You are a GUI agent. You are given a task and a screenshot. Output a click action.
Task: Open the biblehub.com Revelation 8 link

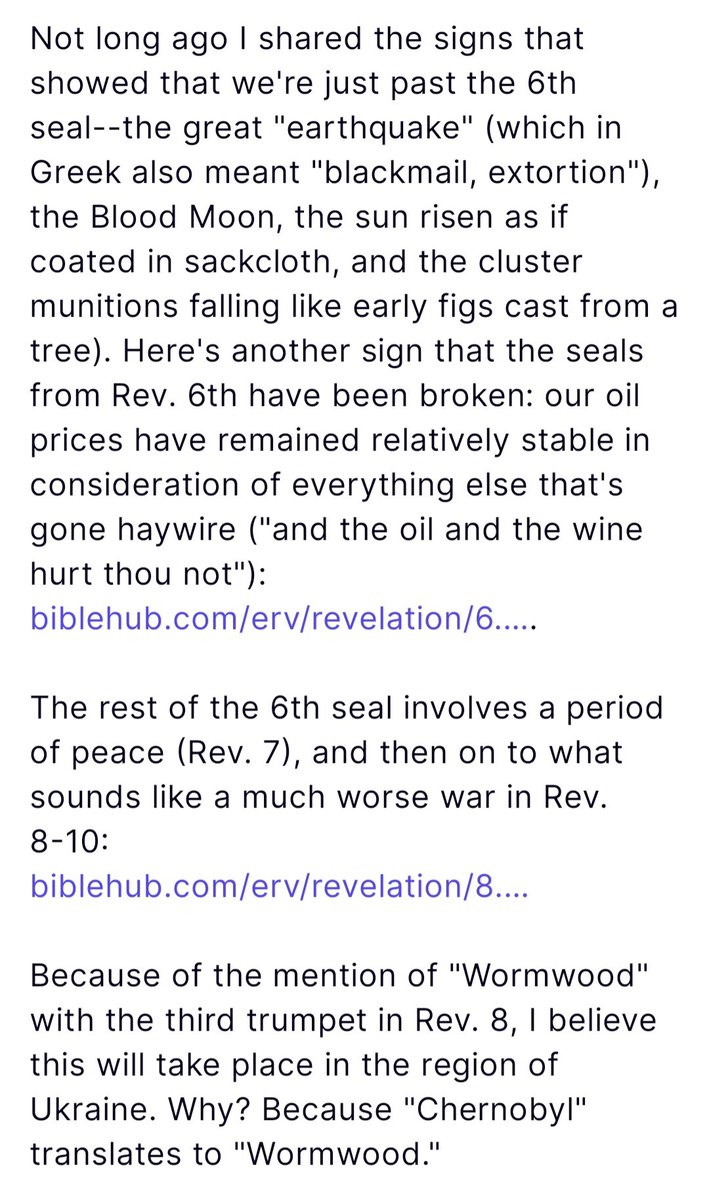tap(279, 886)
